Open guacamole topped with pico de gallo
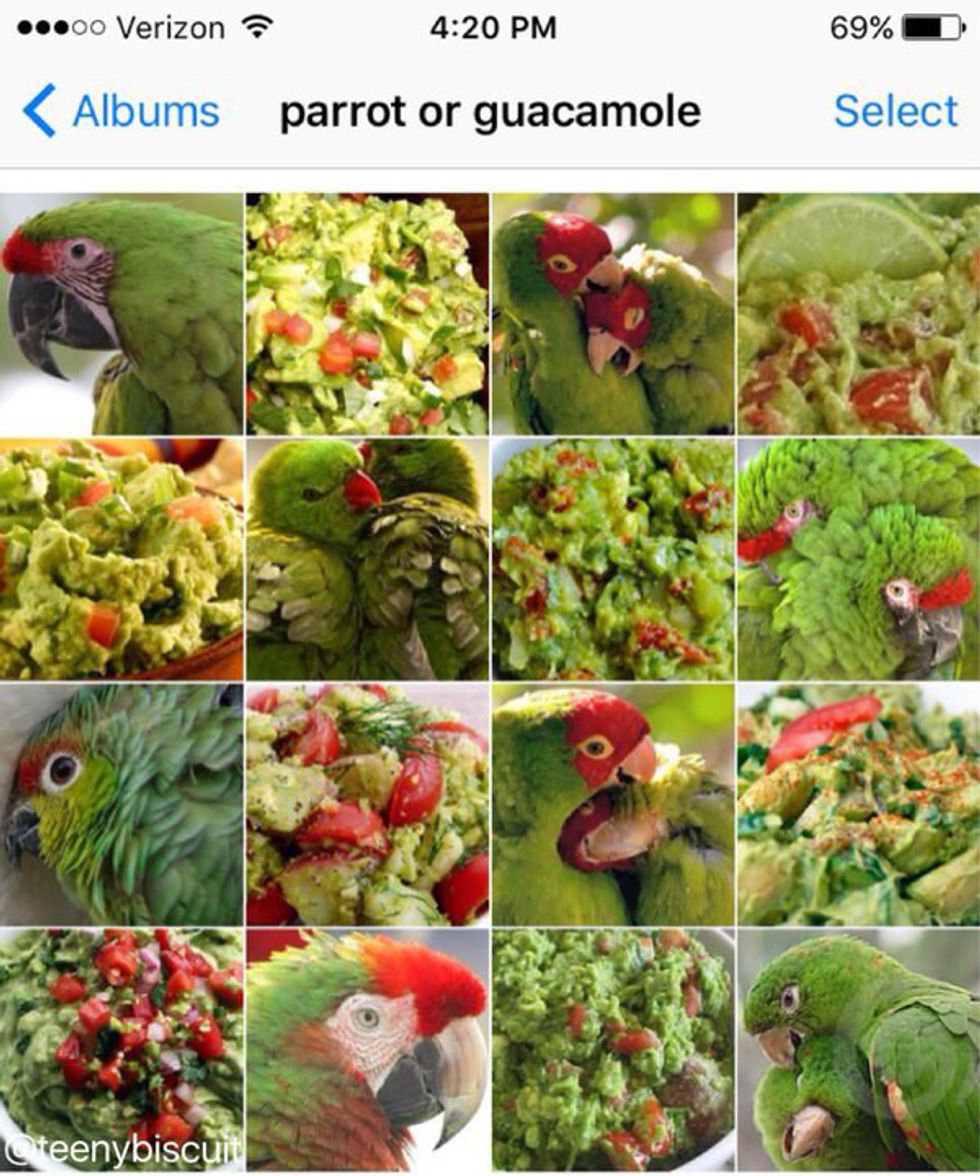The width and height of the screenshot is (980, 1176). 121,1048
